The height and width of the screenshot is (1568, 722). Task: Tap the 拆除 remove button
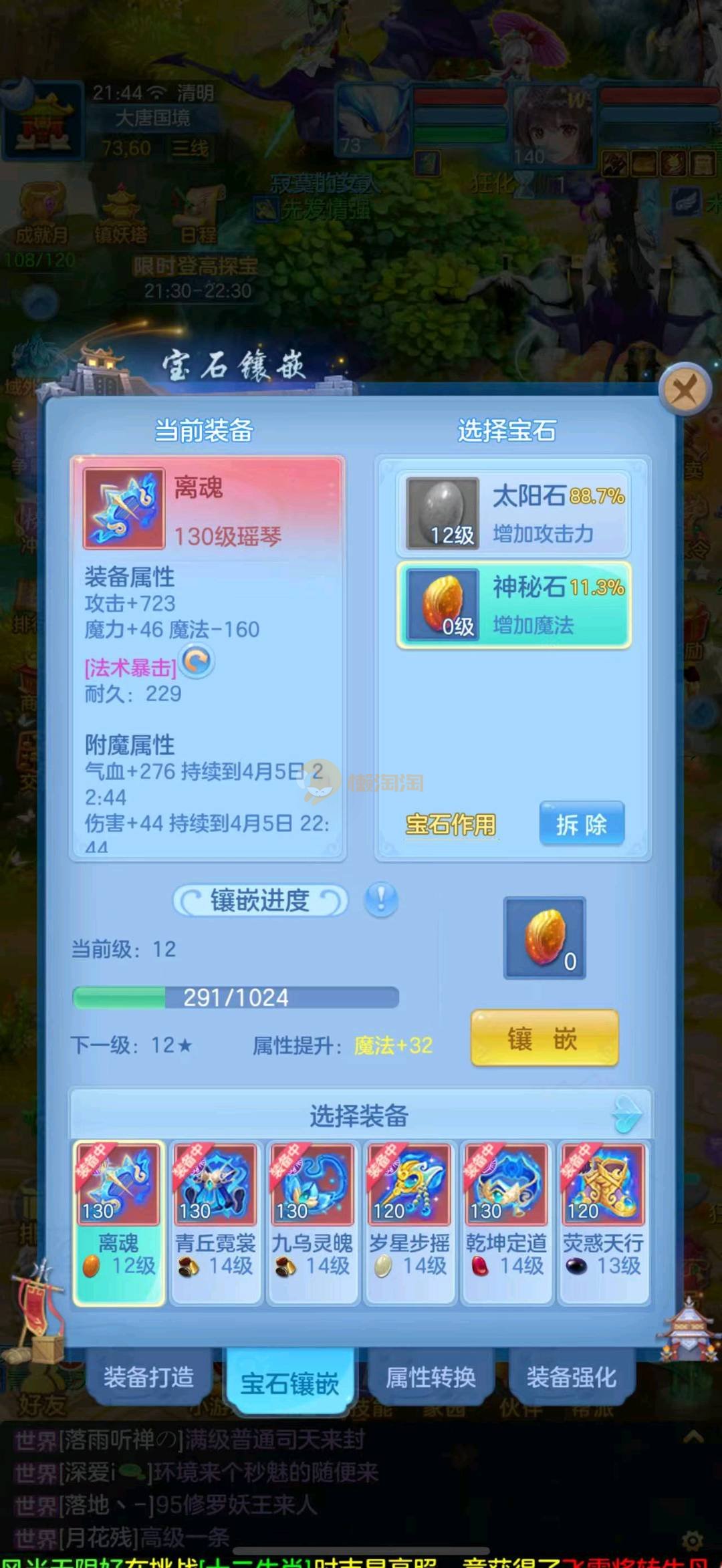(581, 825)
